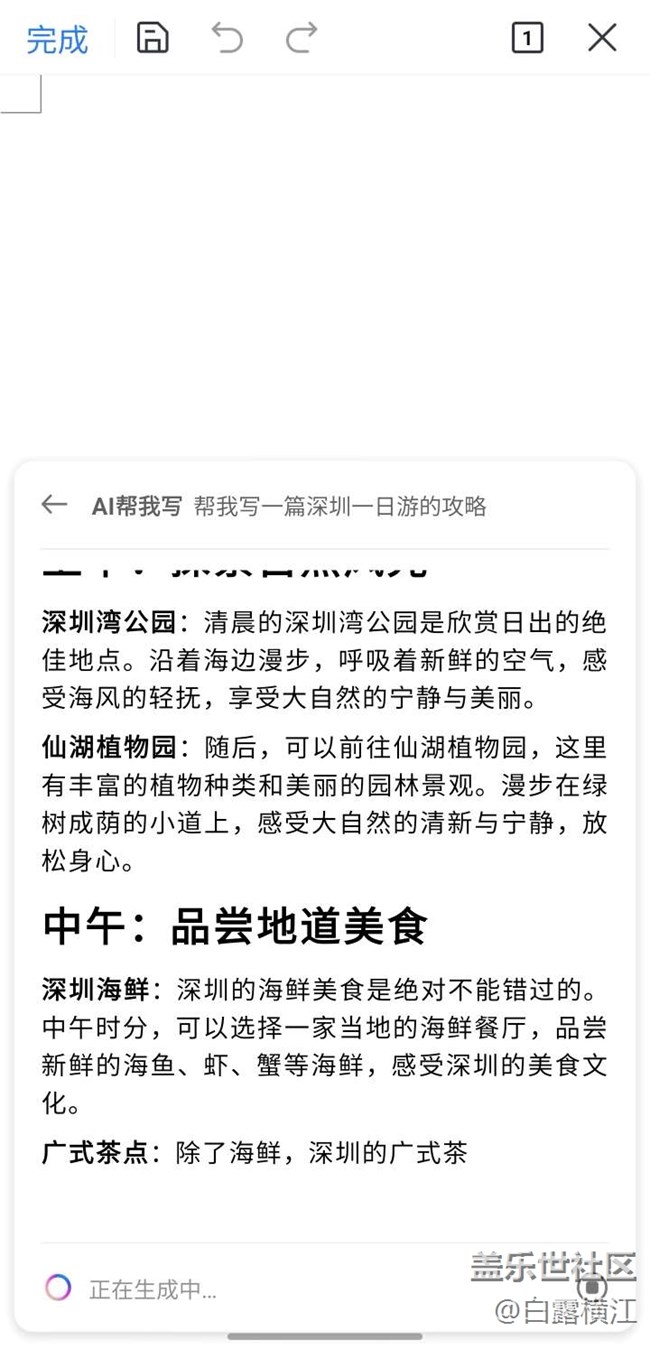Tap 完成 to finish editing
Screen dimensions: 650x1349
pos(57,40)
